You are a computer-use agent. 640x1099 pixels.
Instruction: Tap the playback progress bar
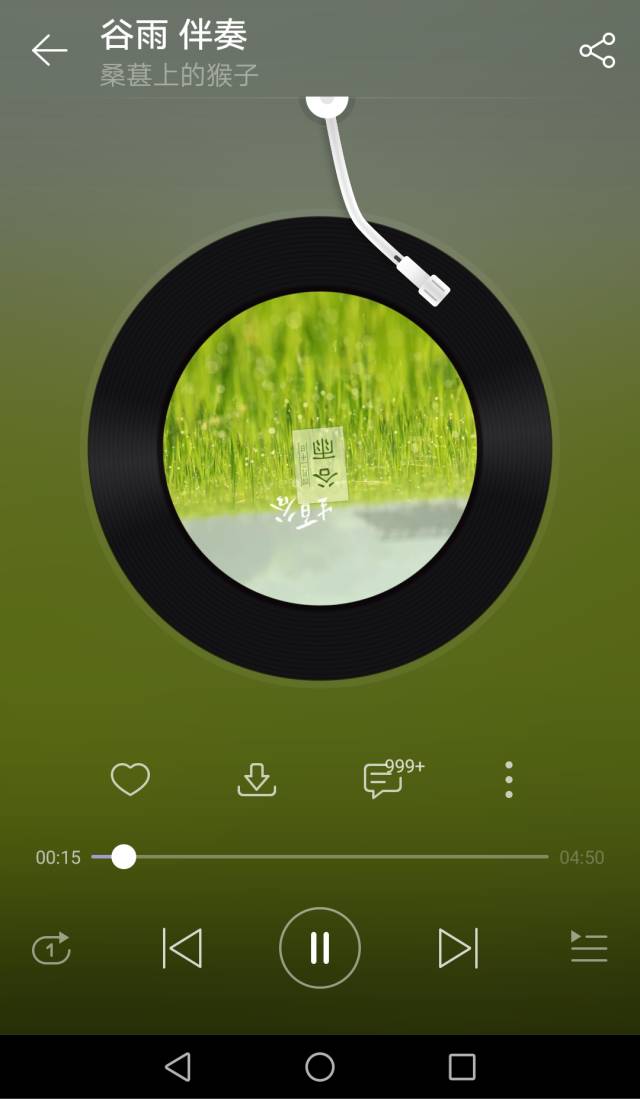point(320,857)
